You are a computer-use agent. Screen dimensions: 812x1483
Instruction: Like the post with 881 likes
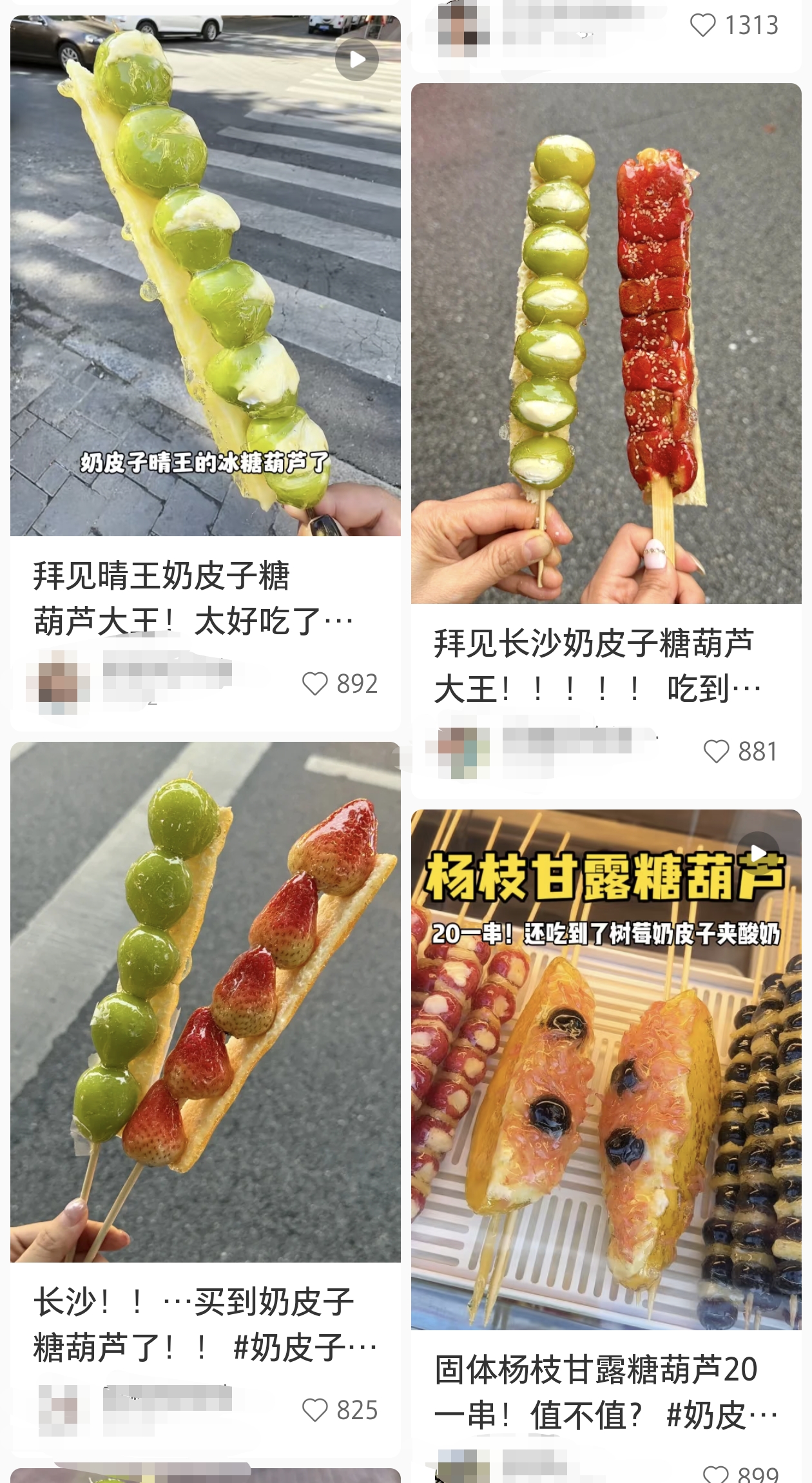[716, 751]
